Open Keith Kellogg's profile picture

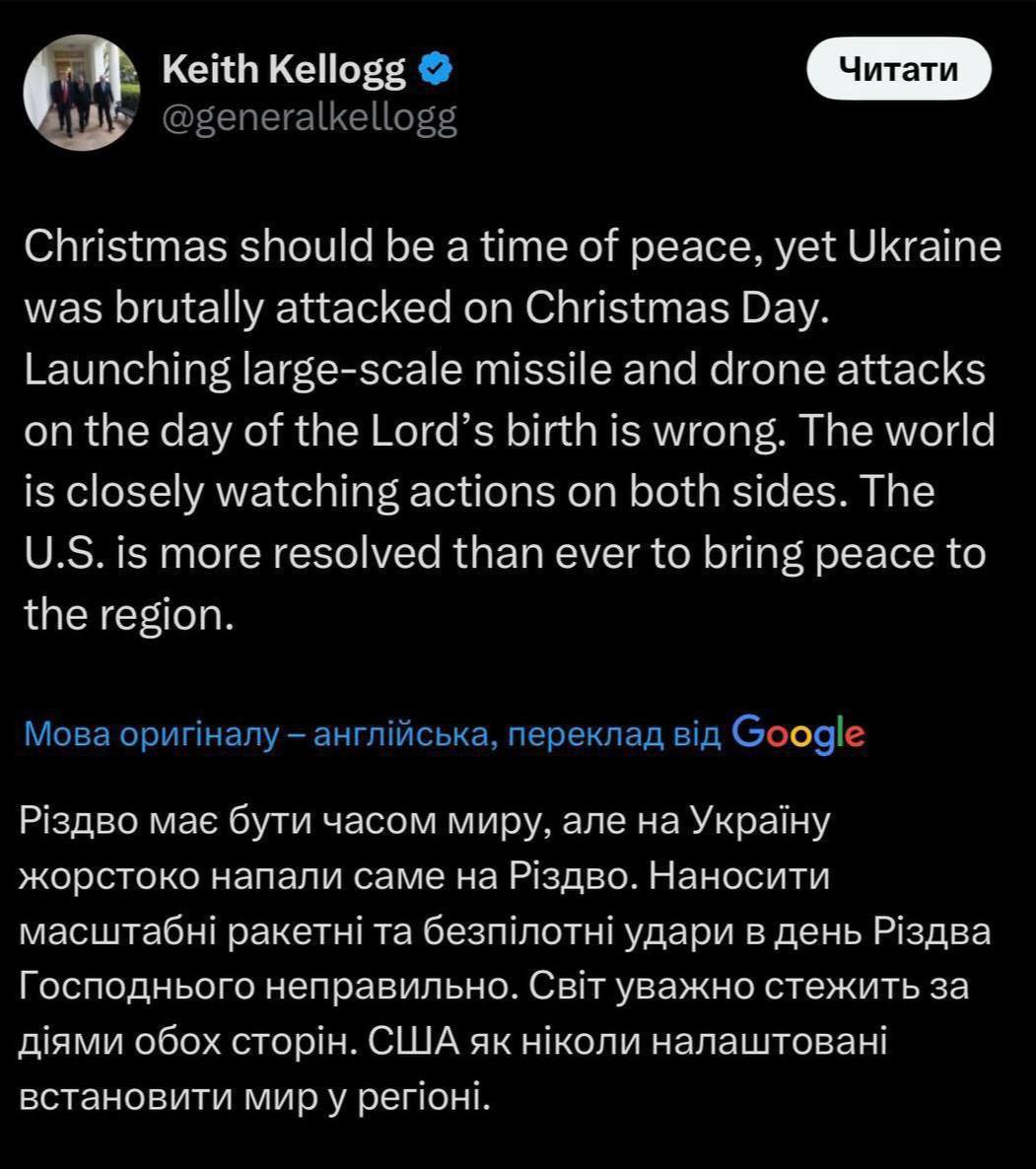click(x=82, y=92)
